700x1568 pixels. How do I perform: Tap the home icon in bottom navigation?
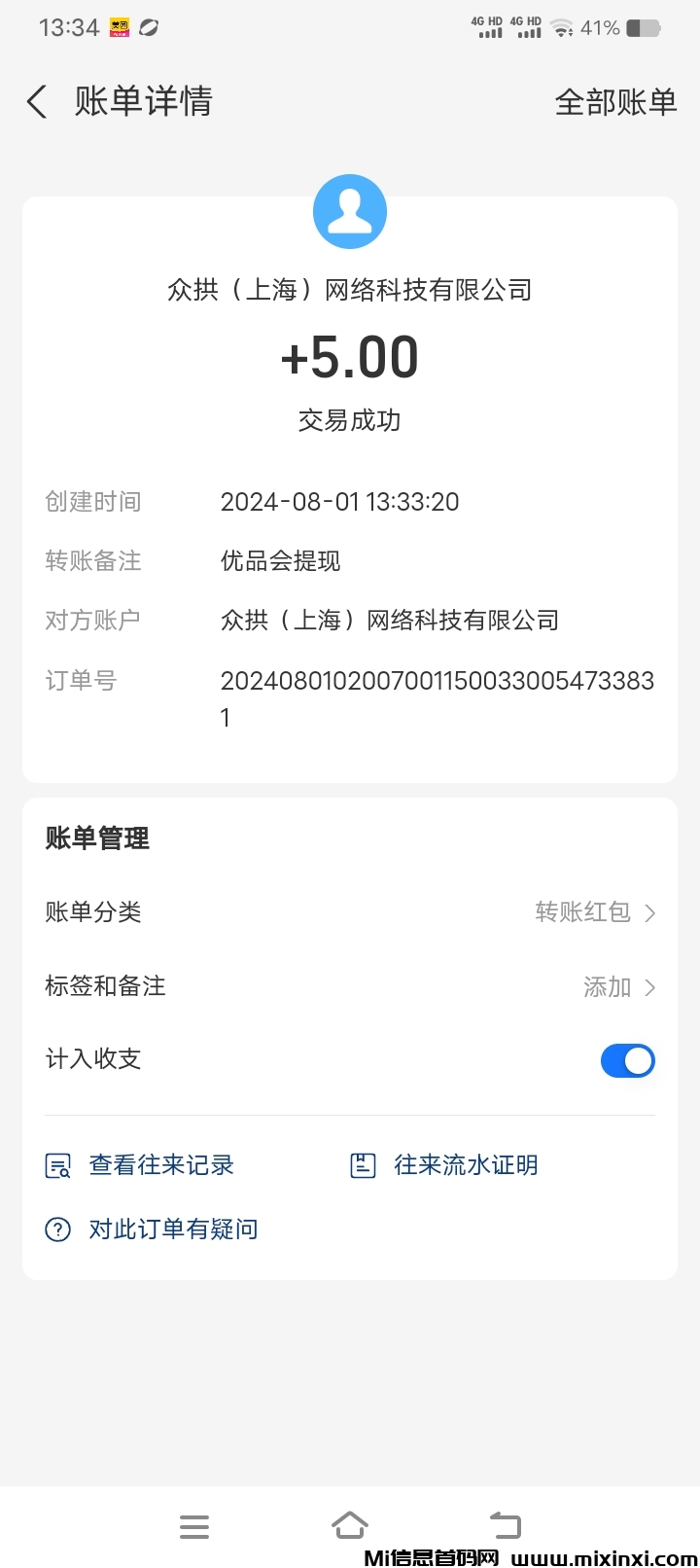click(x=350, y=1525)
